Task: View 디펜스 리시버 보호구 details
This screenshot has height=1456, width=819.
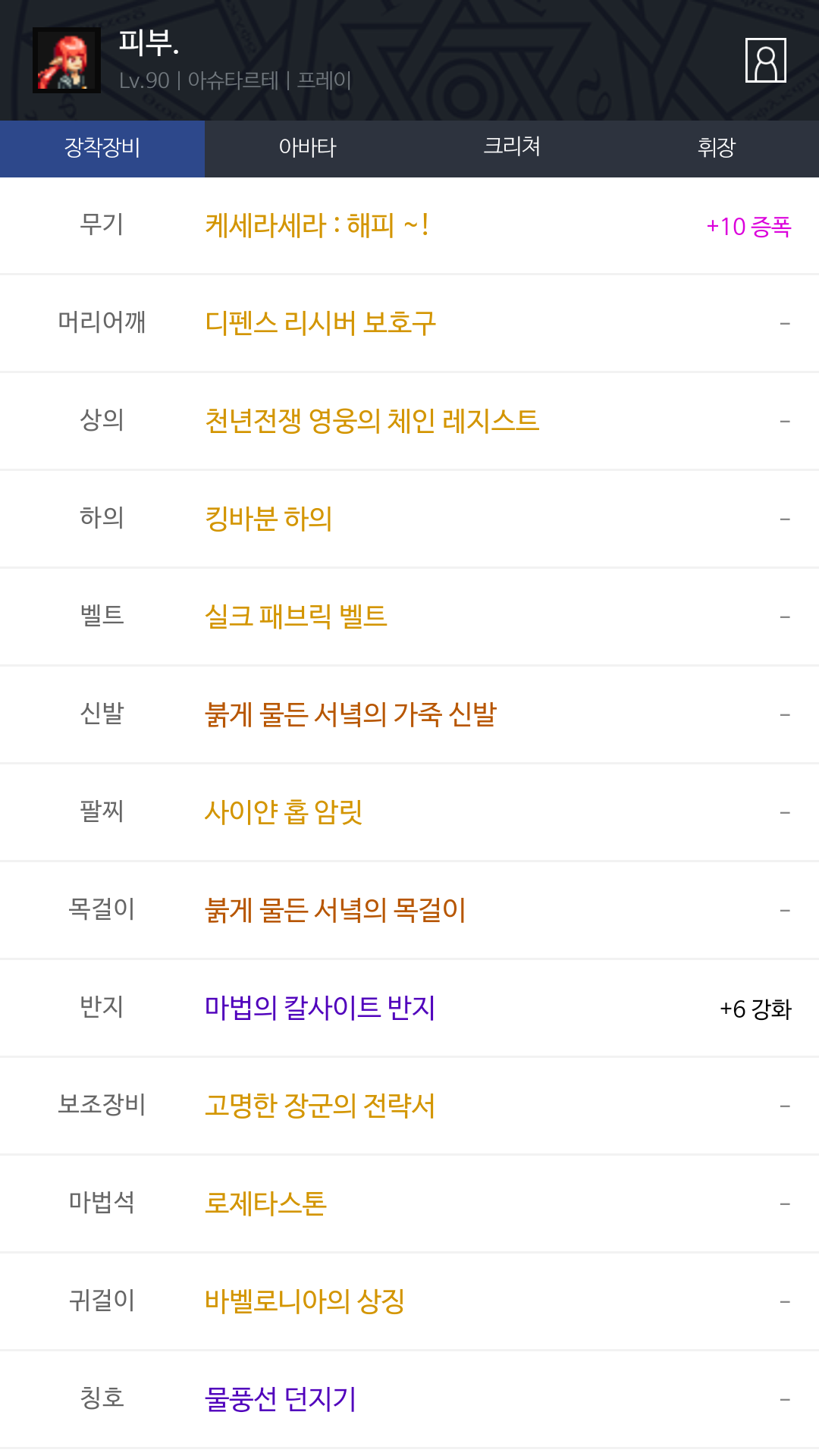Action: tap(320, 324)
